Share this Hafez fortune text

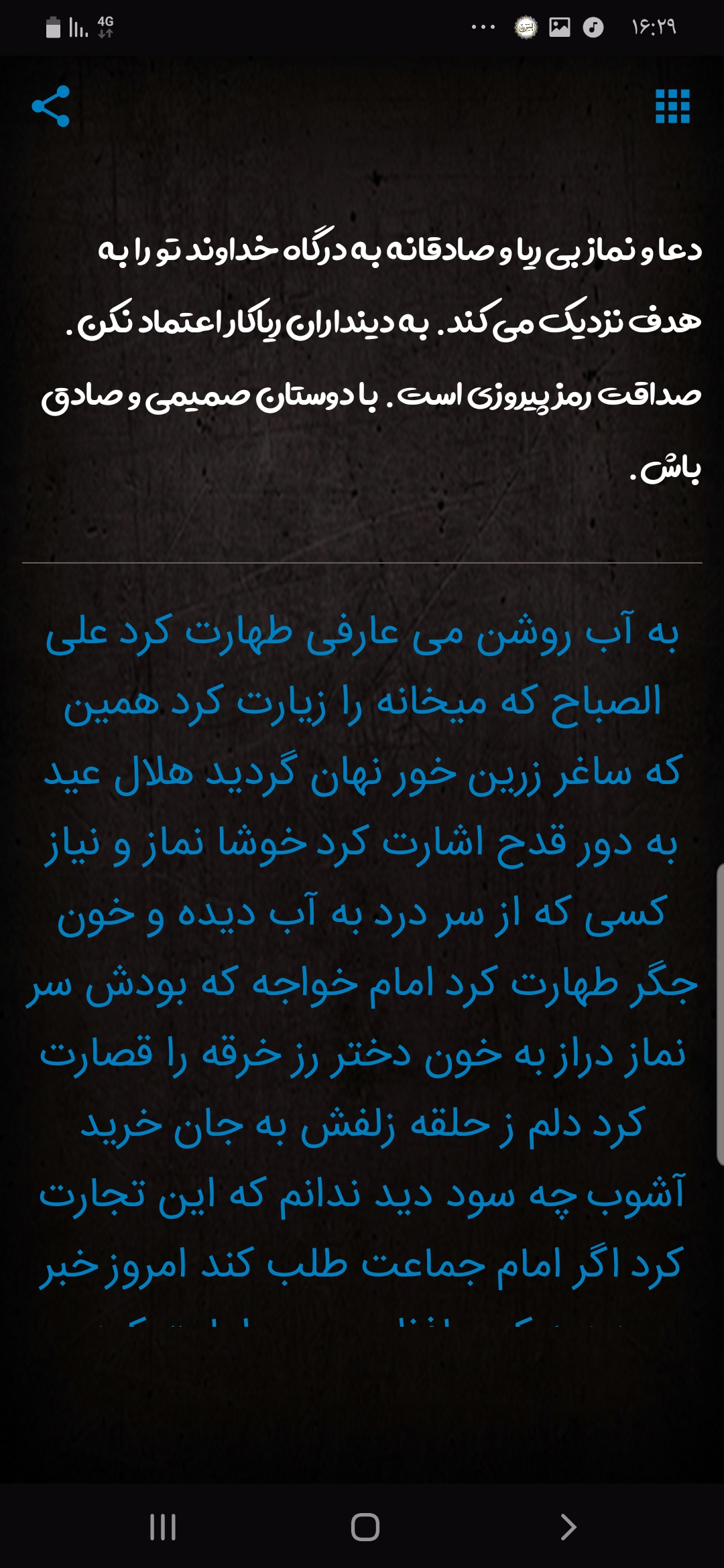tap(51, 106)
